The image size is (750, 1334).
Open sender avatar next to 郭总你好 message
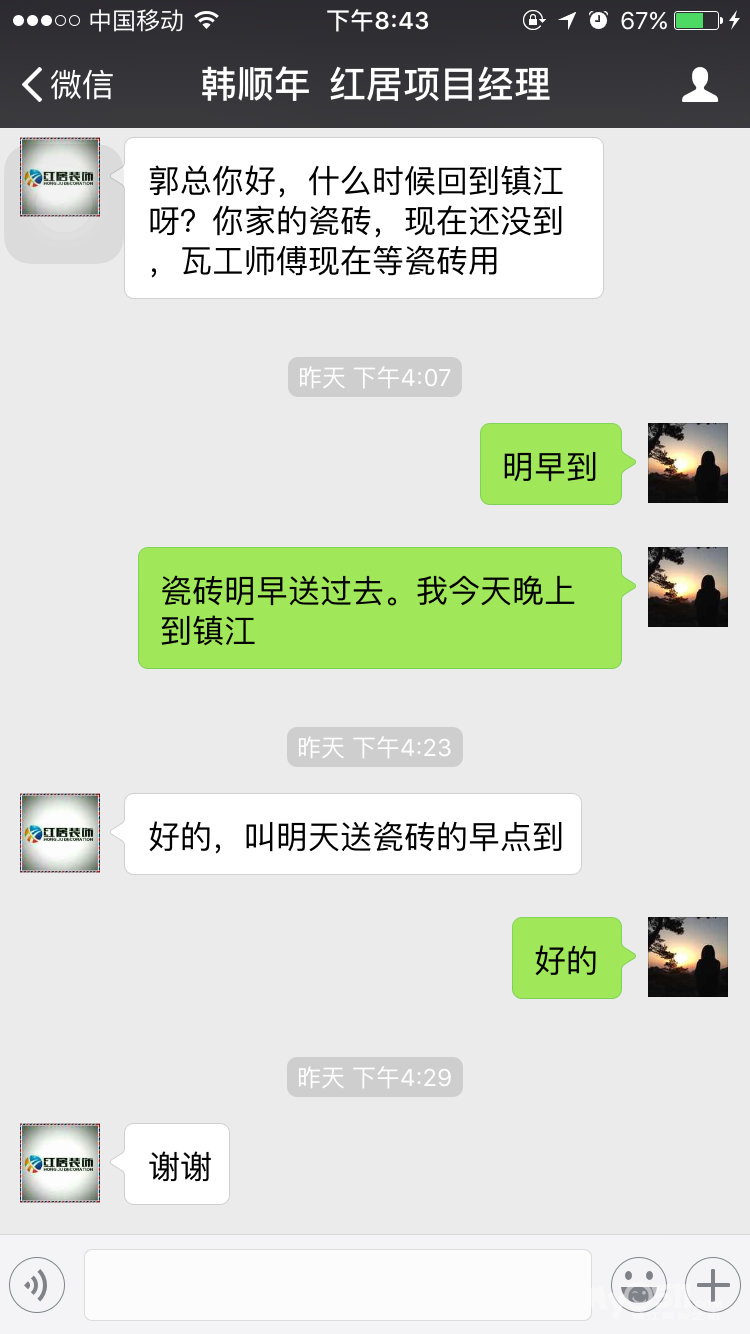pos(60,178)
